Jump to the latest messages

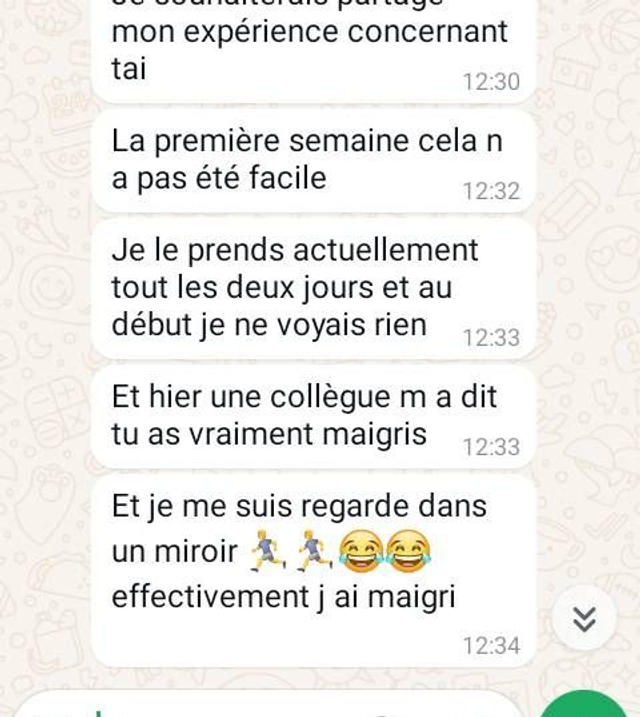[x=584, y=619]
